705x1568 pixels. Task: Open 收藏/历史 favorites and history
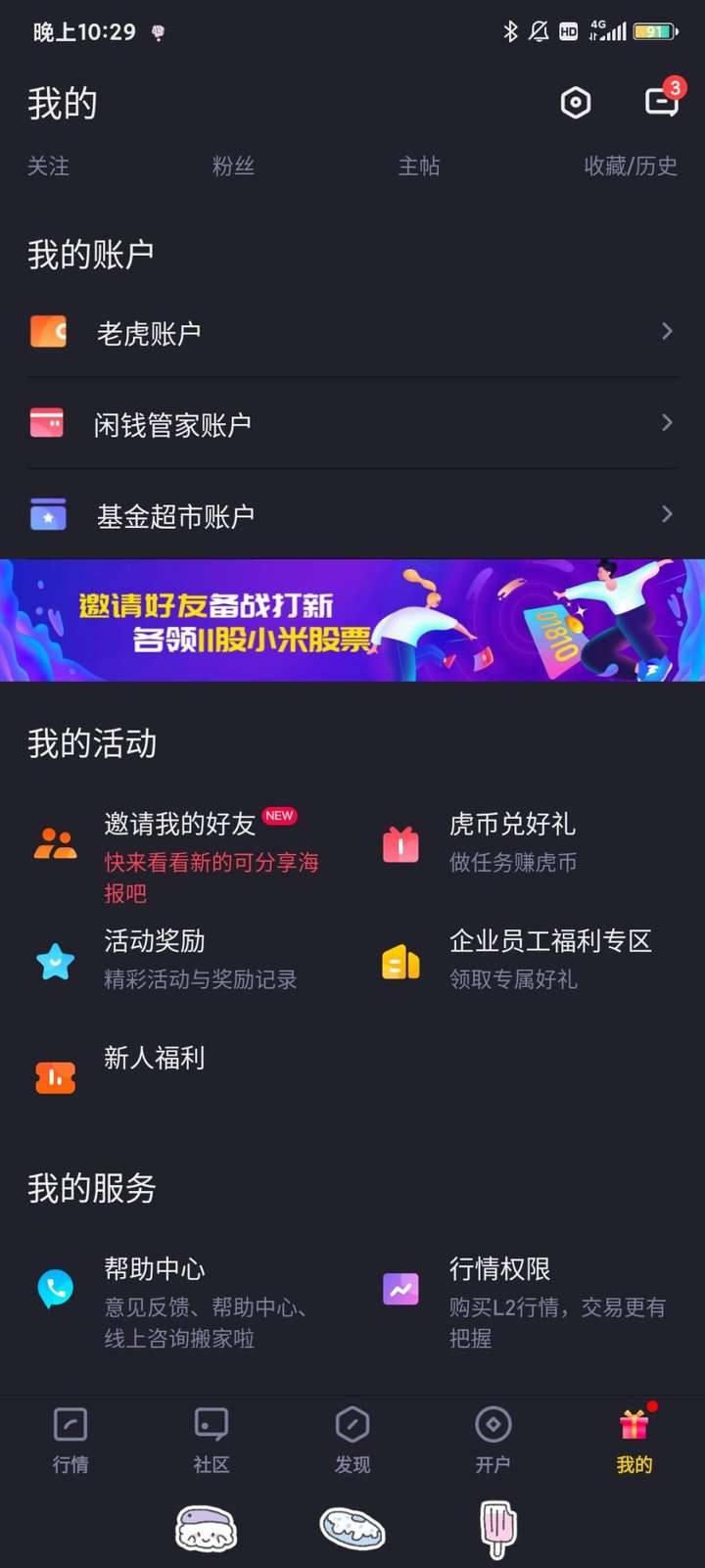tap(630, 166)
